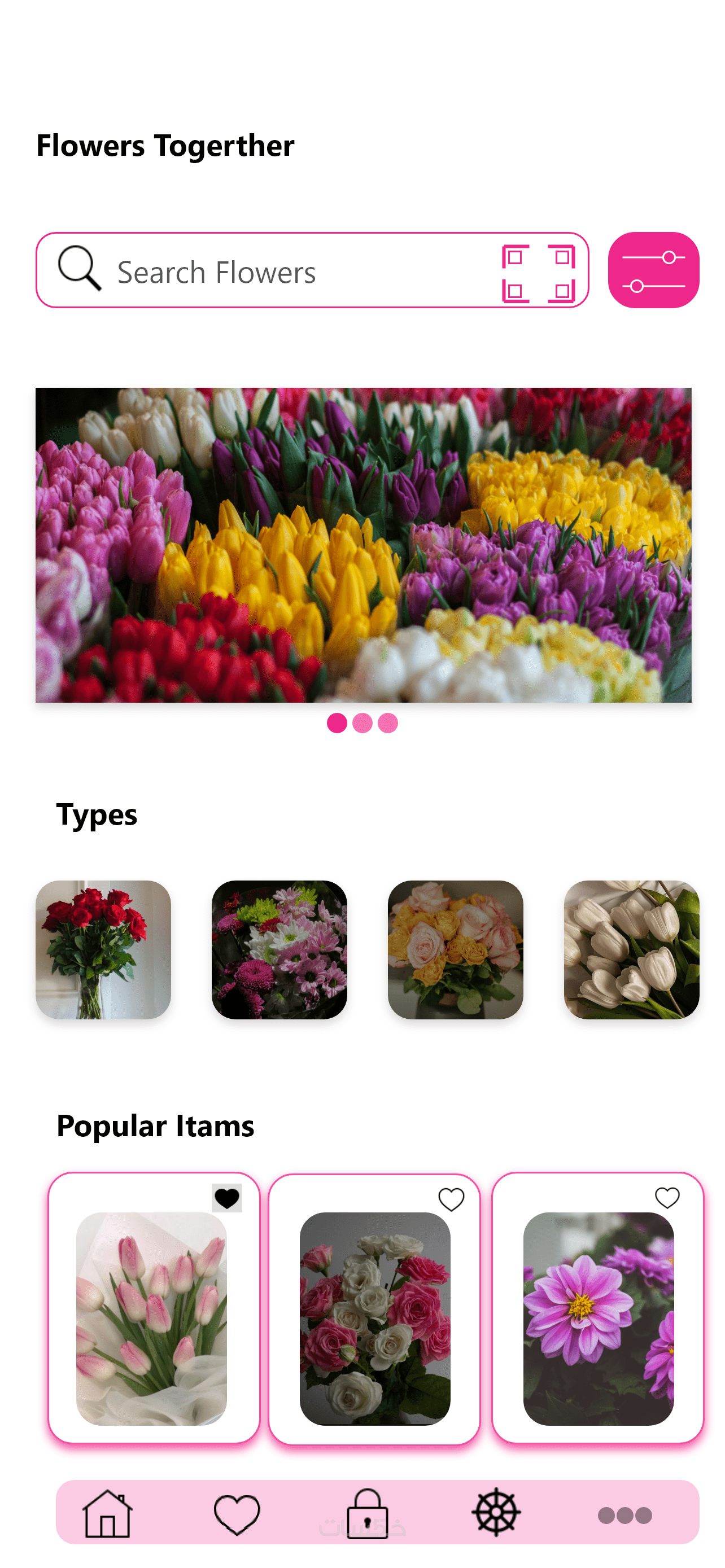
Task: Unlike the pink tulips bouquet
Action: [x=226, y=1197]
